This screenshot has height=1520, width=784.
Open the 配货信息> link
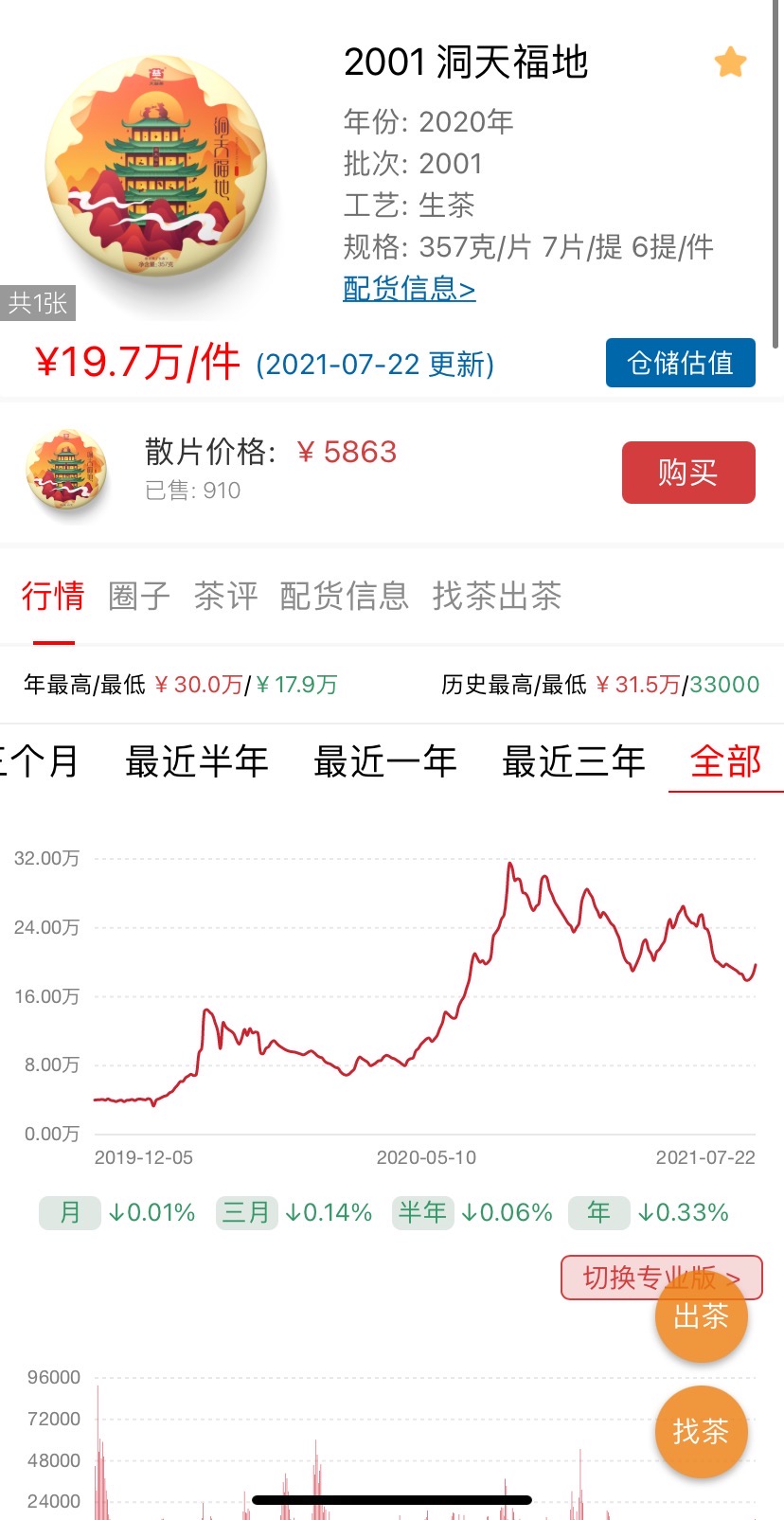[x=409, y=288]
